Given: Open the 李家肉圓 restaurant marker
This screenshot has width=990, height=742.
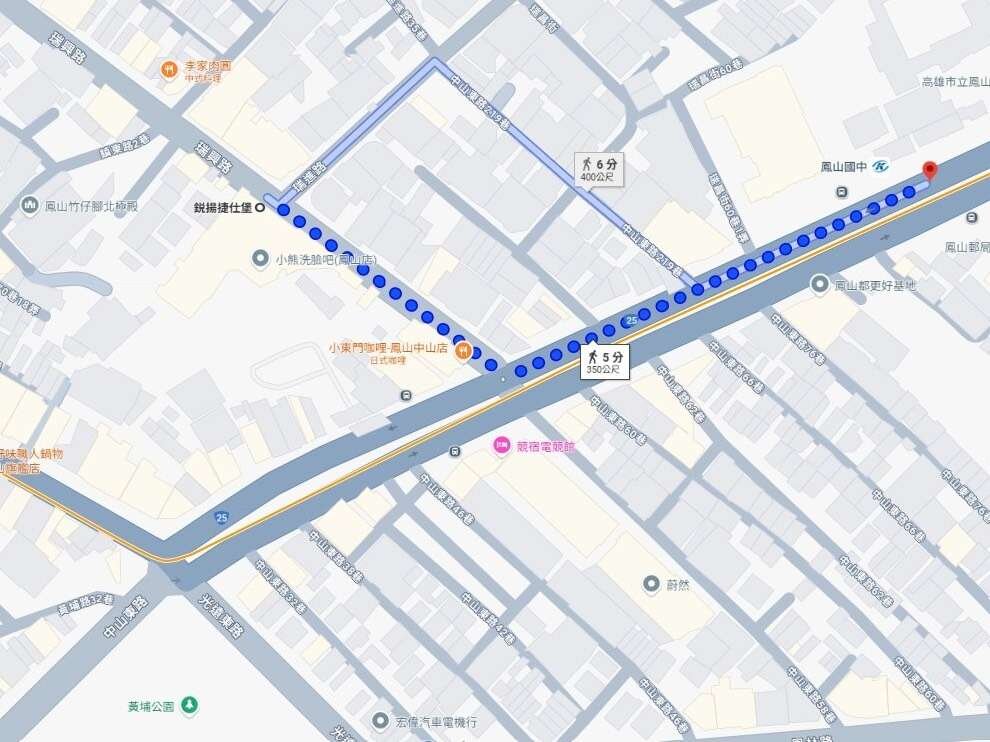Looking at the screenshot, I should 168,69.
